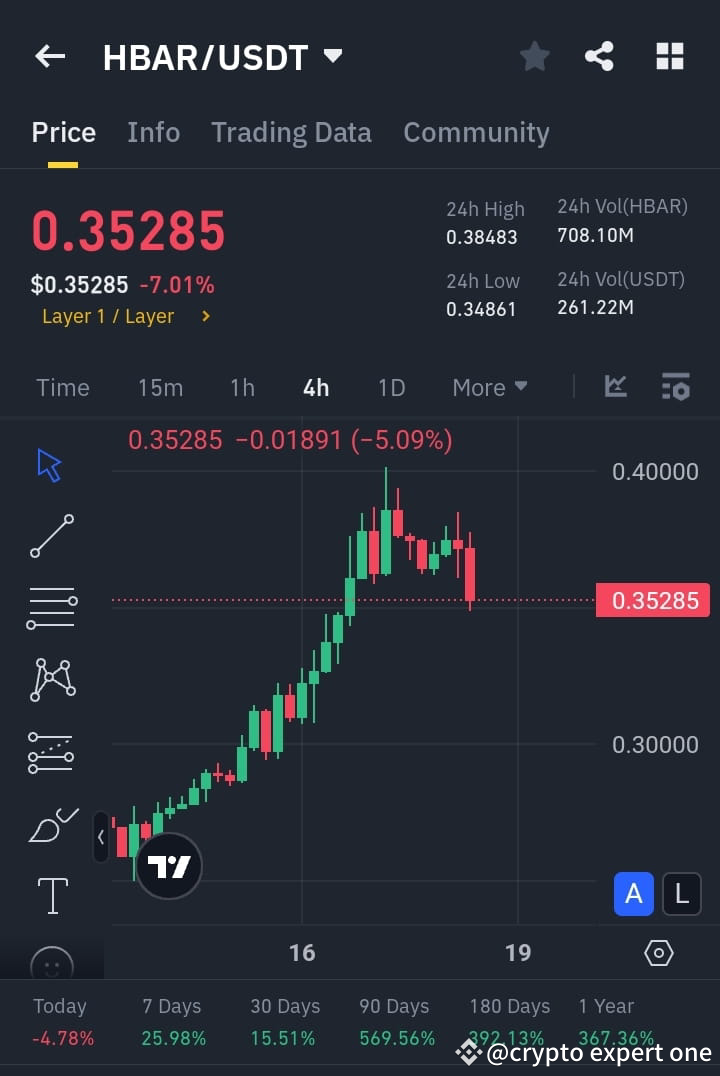
Task: Share this chart using the share icon
Action: point(600,56)
